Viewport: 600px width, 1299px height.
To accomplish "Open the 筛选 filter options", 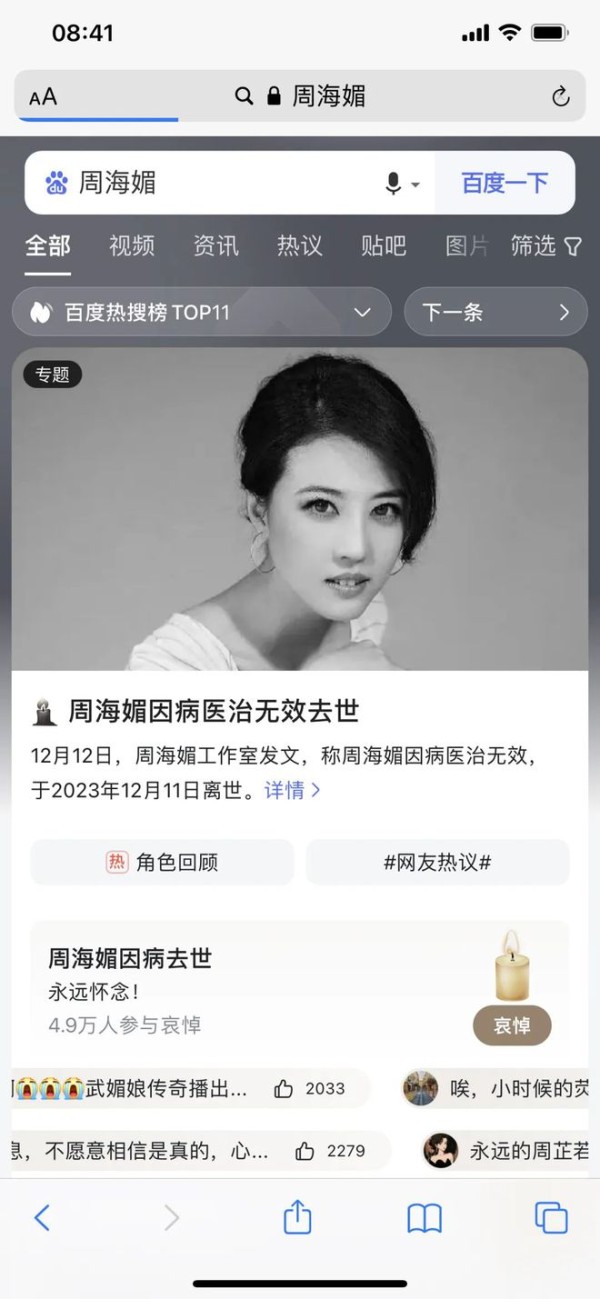I will (x=545, y=246).
